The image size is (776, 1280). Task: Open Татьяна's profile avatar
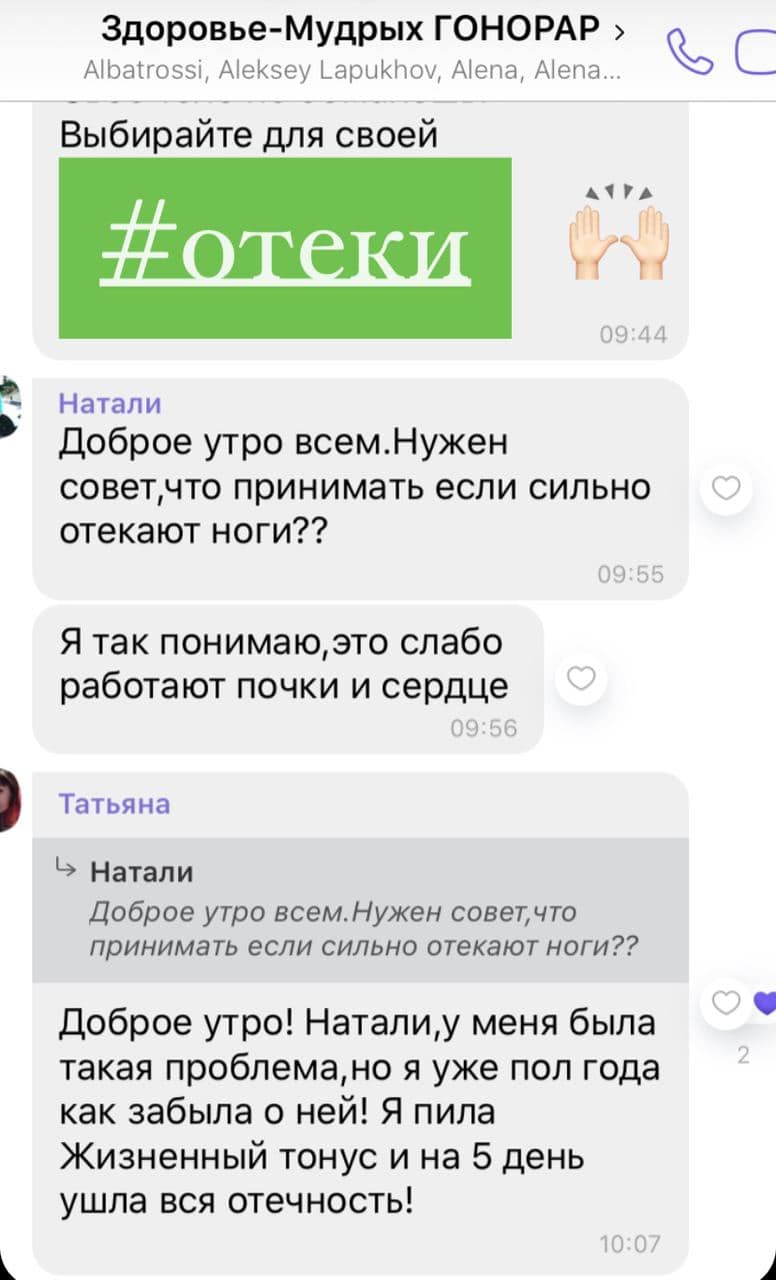[x=8, y=800]
